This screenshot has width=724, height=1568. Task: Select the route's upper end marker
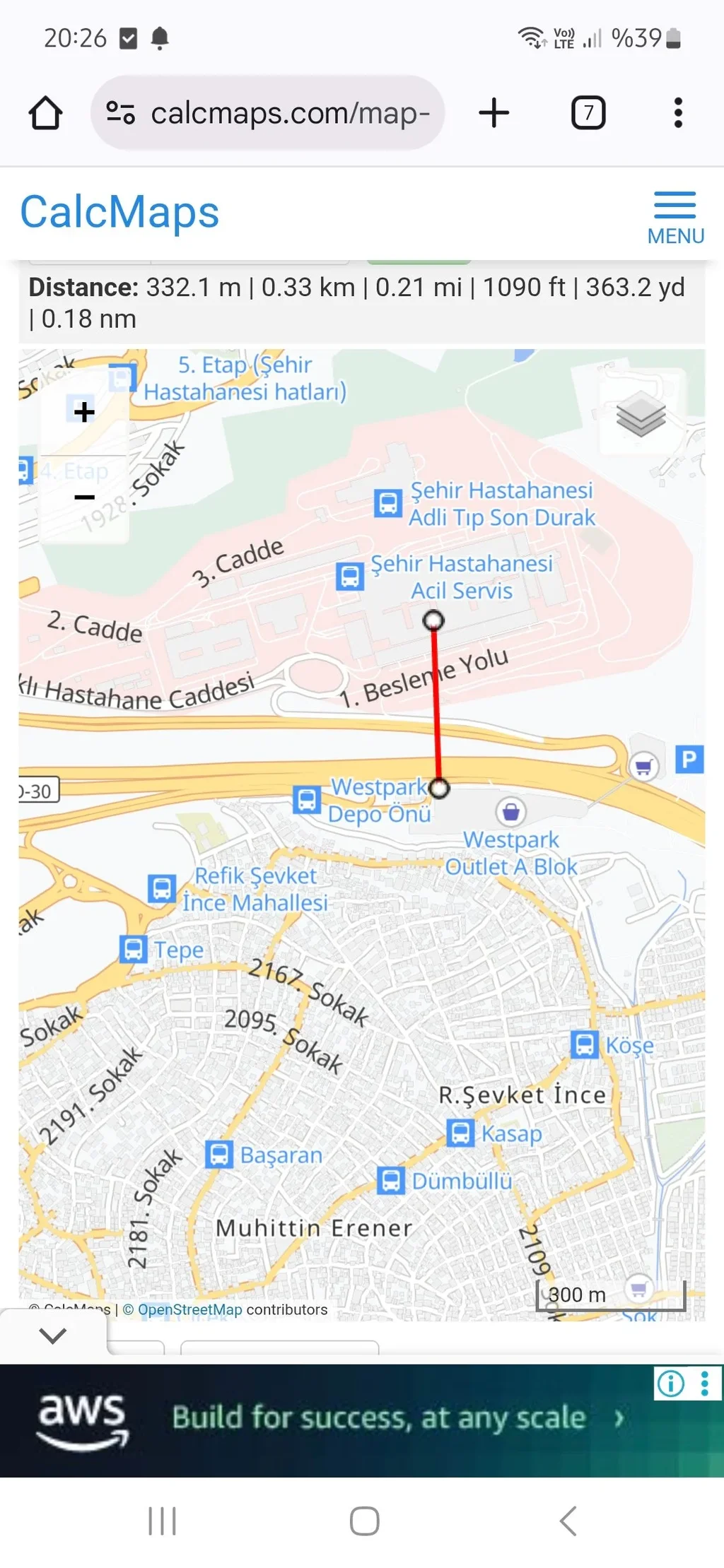tap(433, 620)
